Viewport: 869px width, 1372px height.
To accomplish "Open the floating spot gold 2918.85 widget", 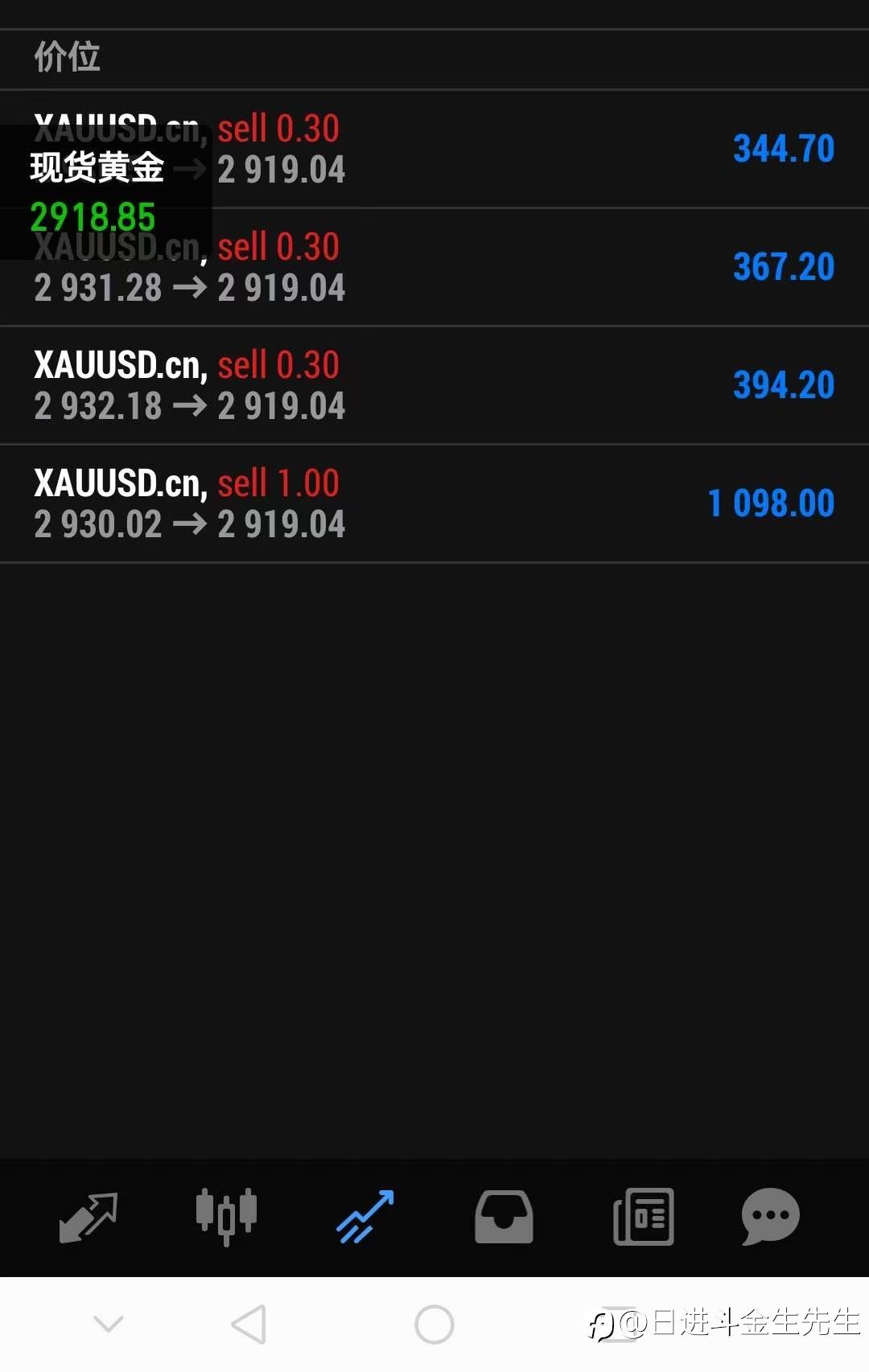I will coord(105,192).
